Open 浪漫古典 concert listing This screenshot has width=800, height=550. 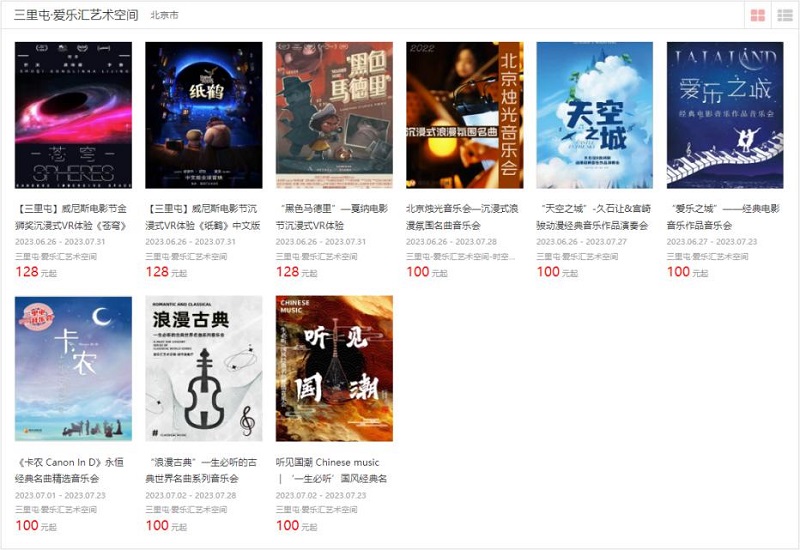204,369
